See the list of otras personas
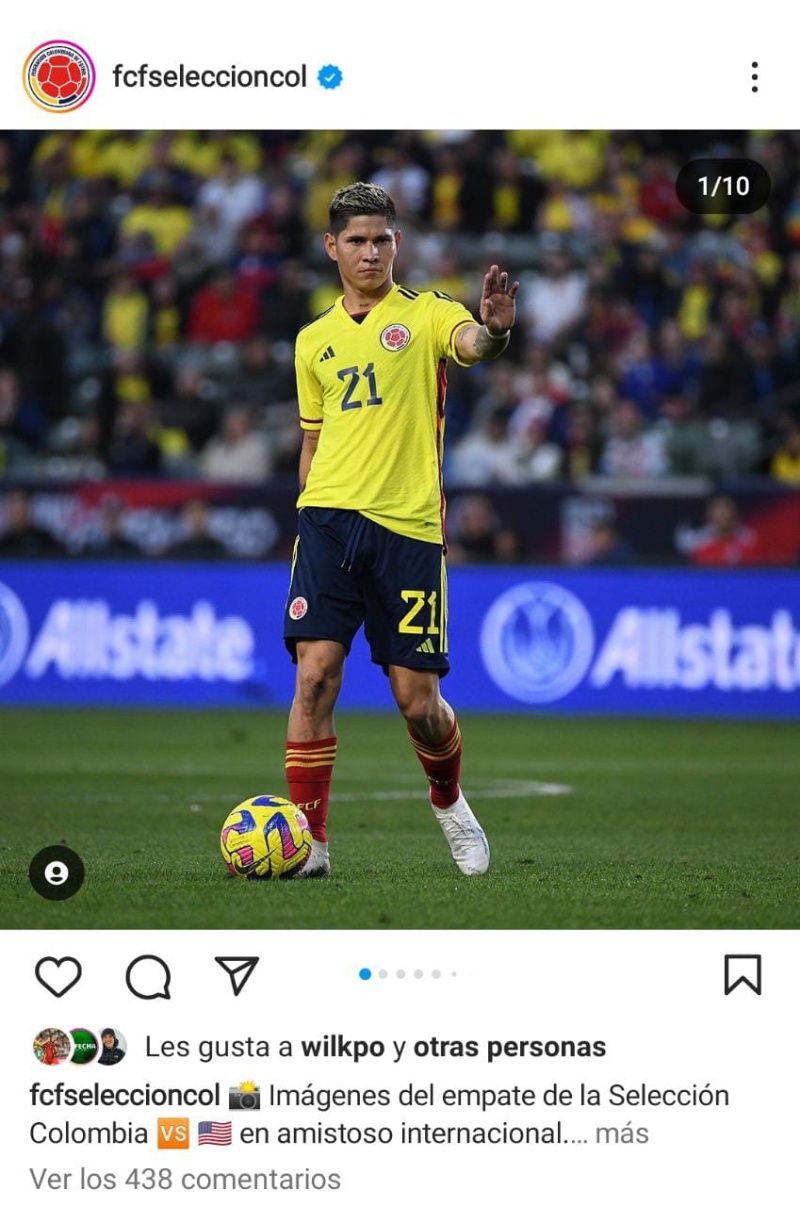The image size is (800, 1206). [509, 1047]
